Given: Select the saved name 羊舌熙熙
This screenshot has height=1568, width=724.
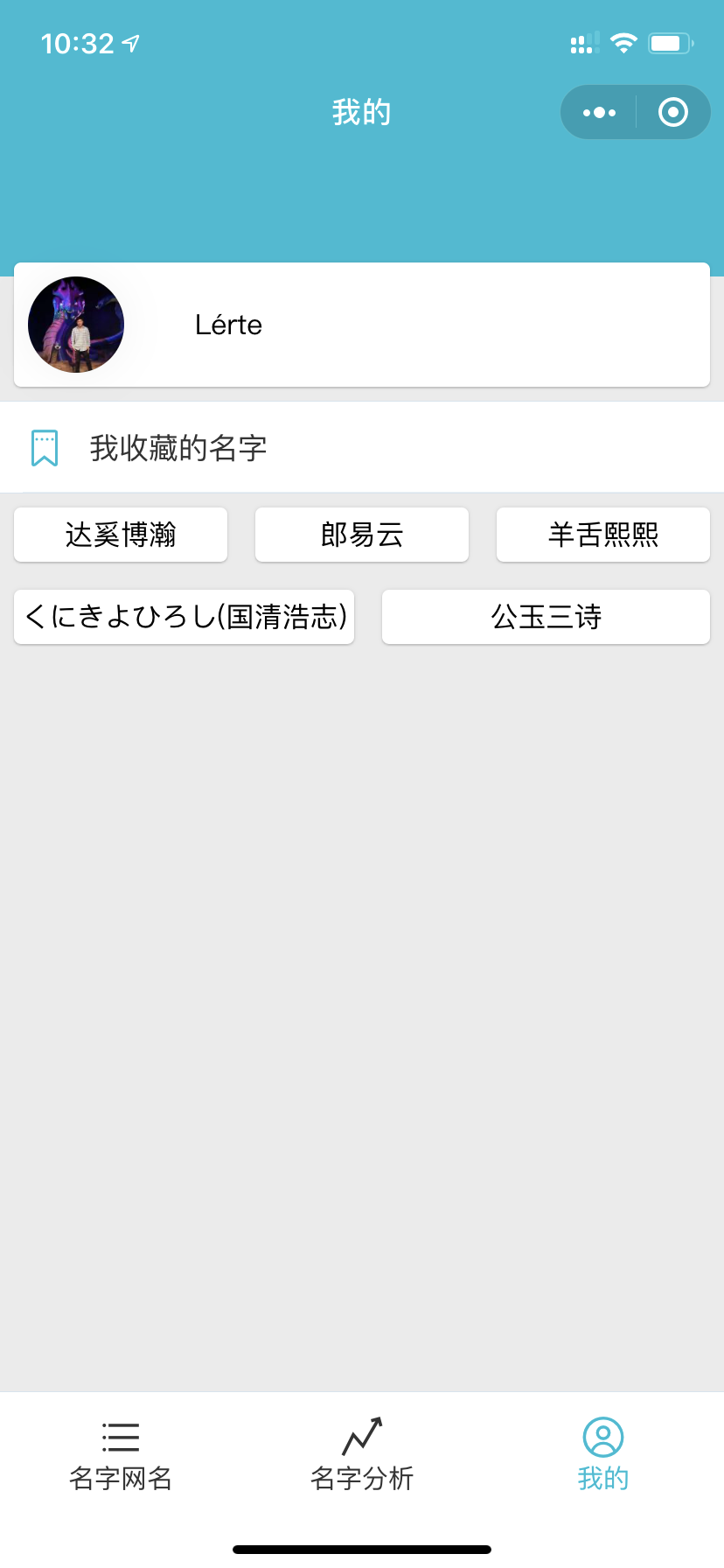Looking at the screenshot, I should coord(603,535).
